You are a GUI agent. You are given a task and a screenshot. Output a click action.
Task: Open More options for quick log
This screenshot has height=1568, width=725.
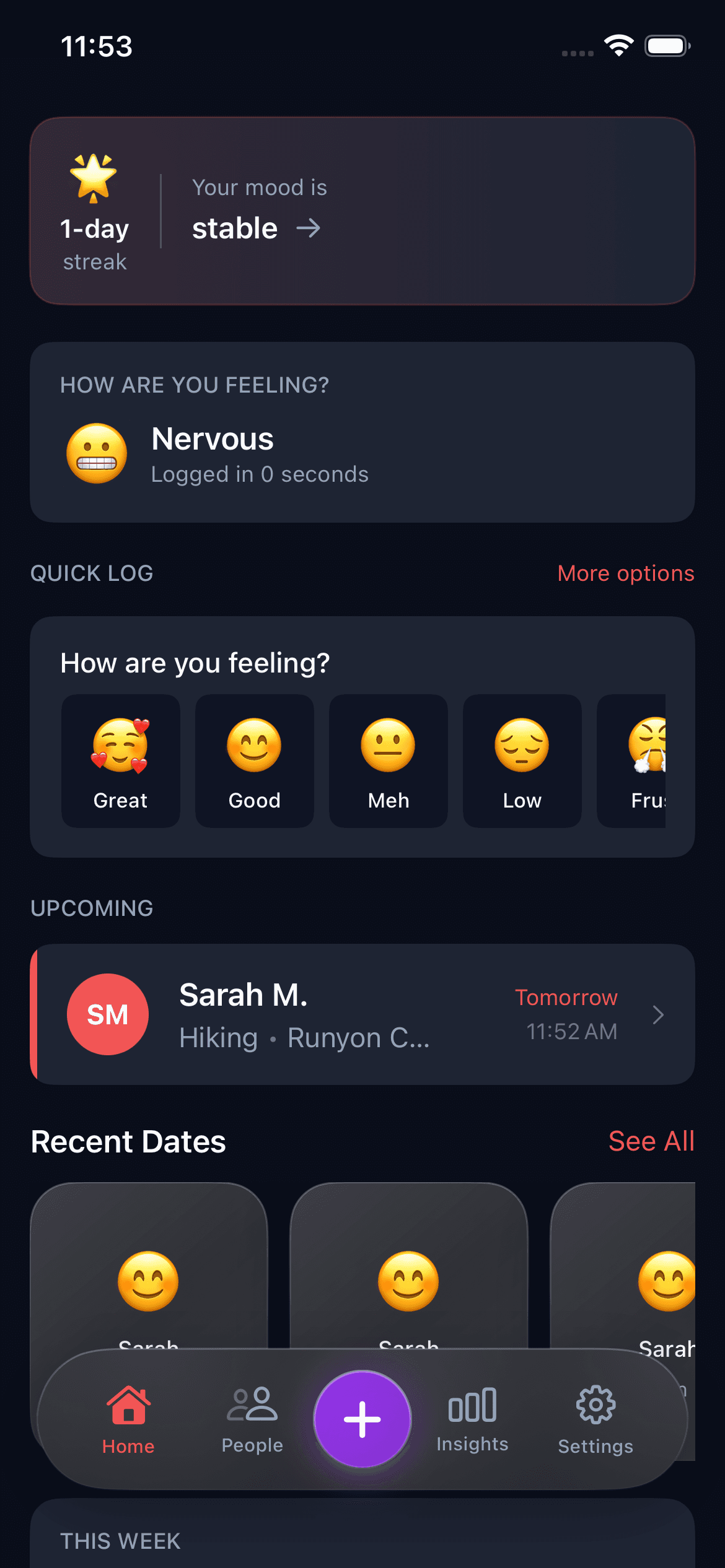[x=625, y=573]
